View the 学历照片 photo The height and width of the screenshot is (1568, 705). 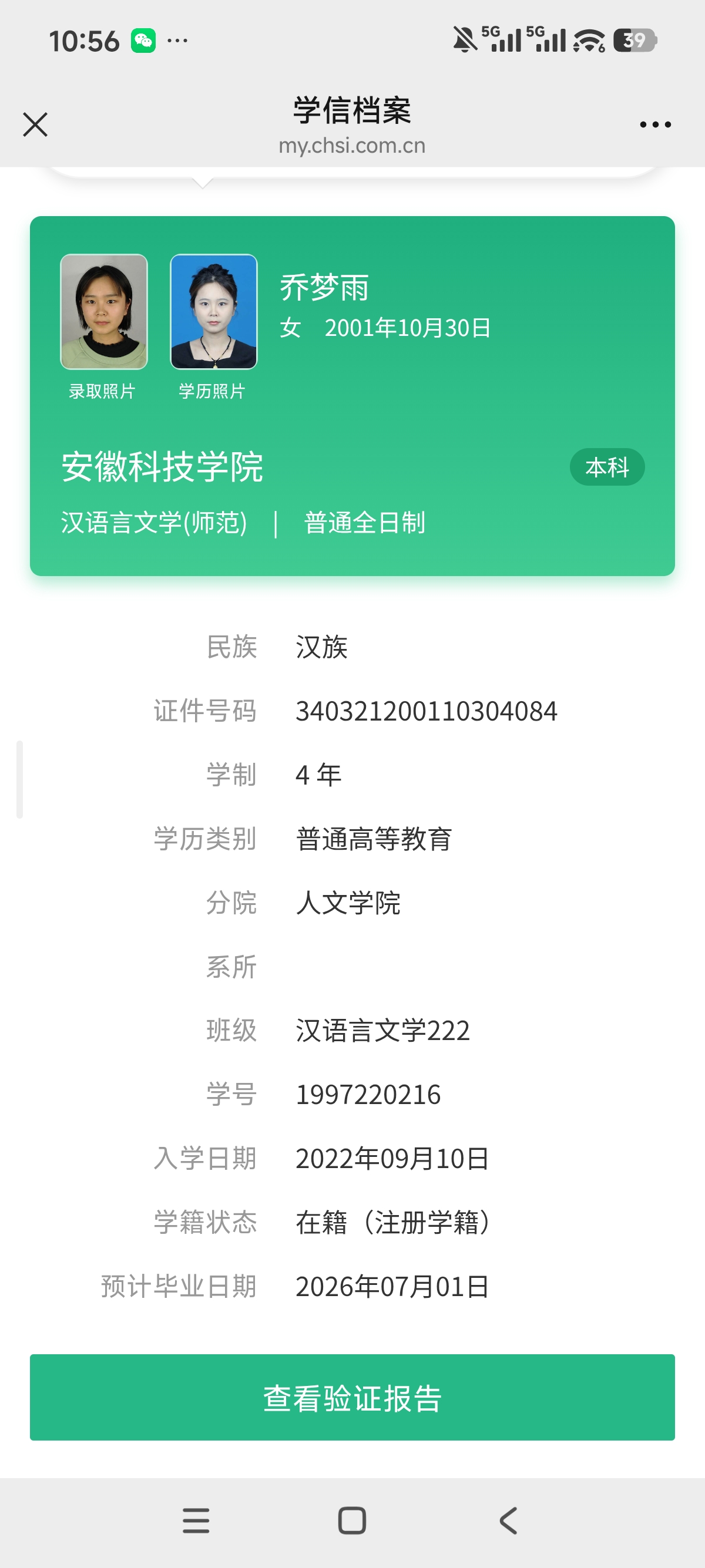pos(214,312)
